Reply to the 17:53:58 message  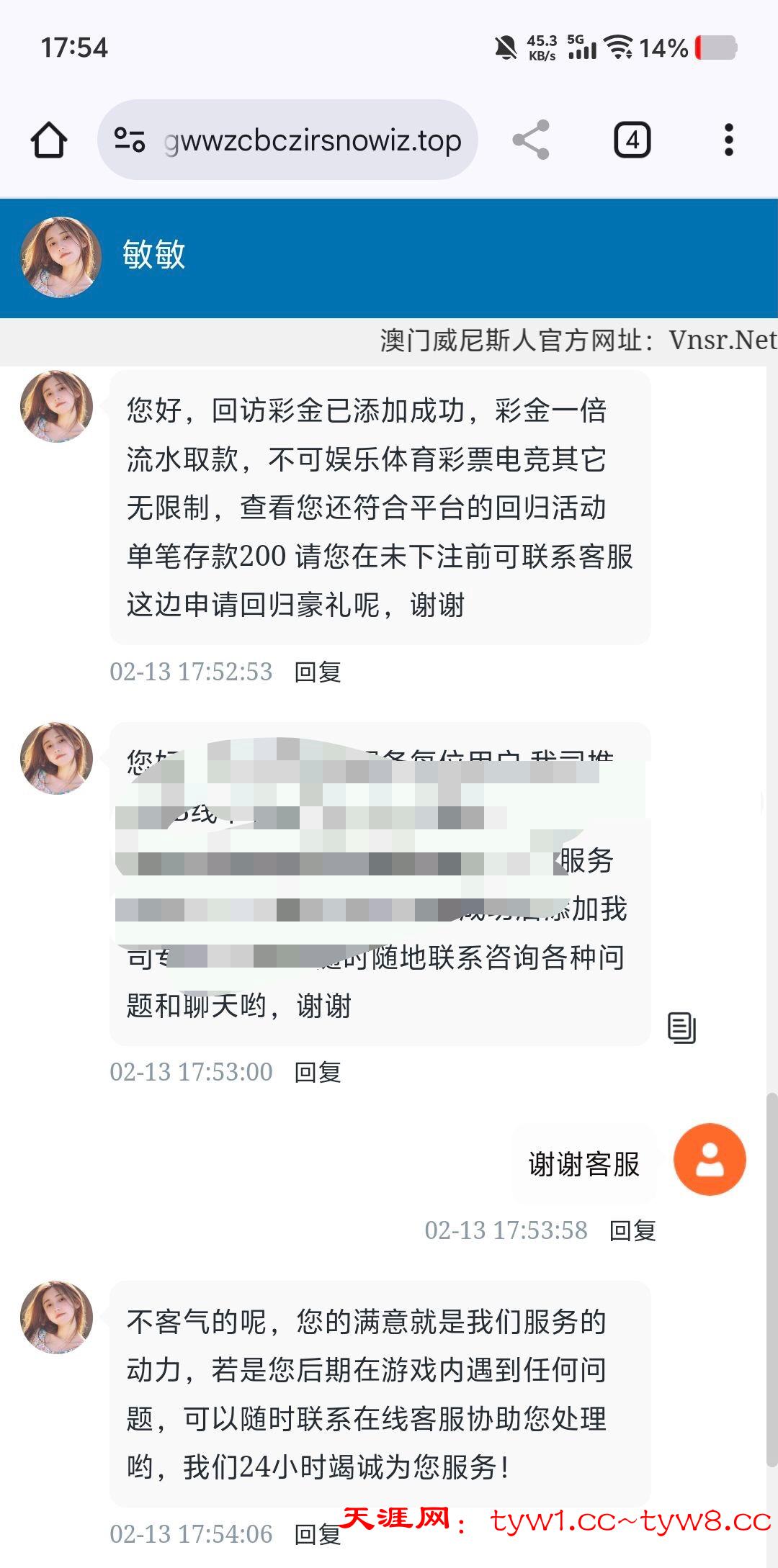pyautogui.click(x=632, y=1230)
